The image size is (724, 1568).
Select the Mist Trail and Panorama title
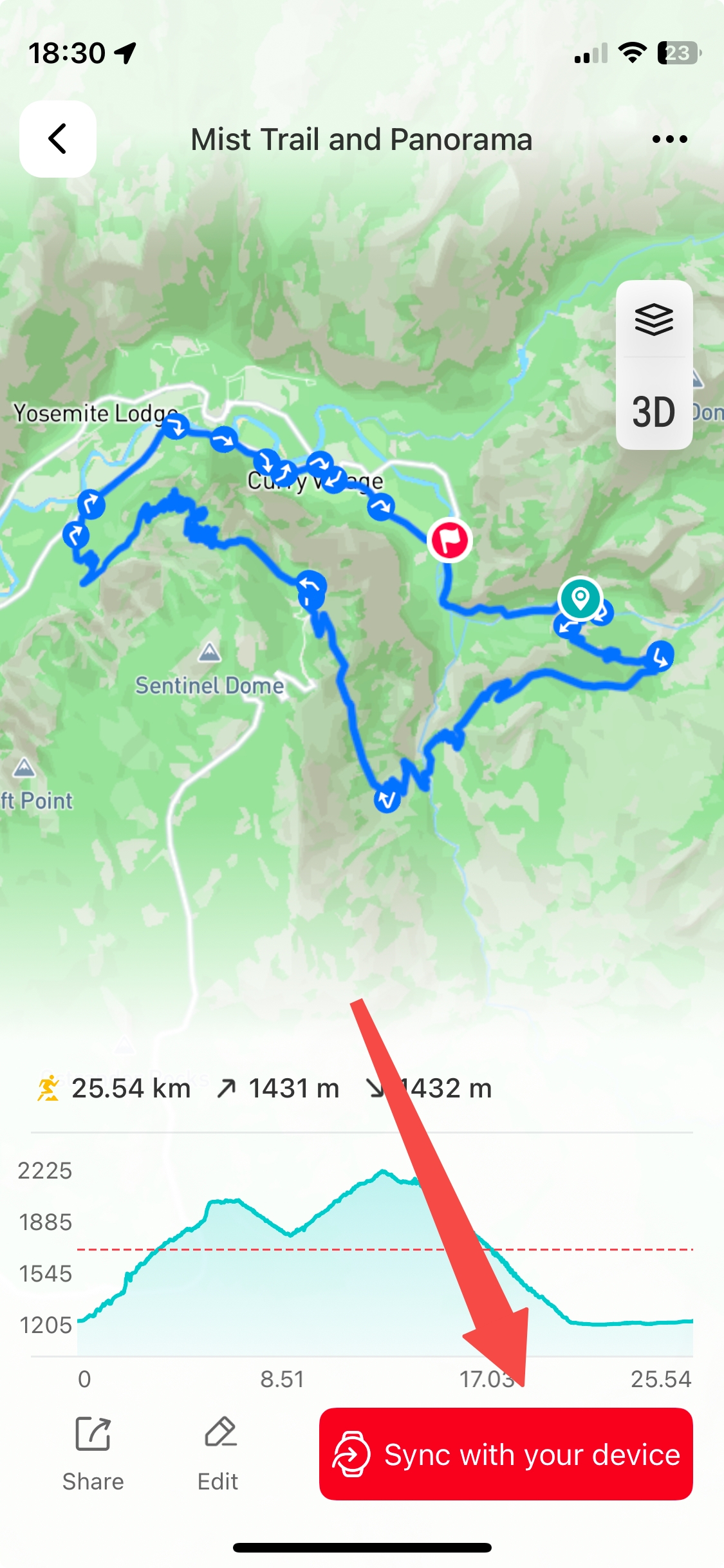pyautogui.click(x=361, y=139)
